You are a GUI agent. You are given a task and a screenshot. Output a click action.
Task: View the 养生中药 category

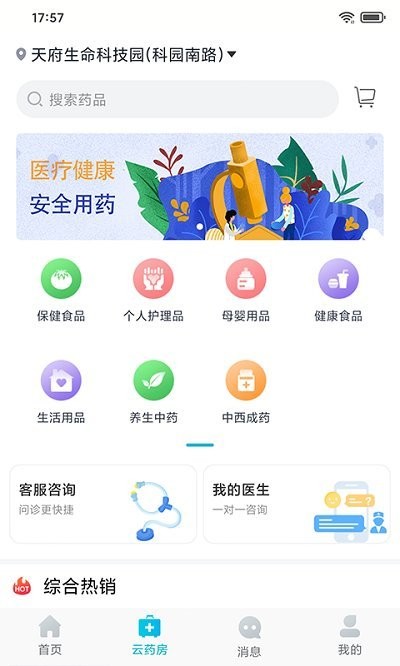153,392
